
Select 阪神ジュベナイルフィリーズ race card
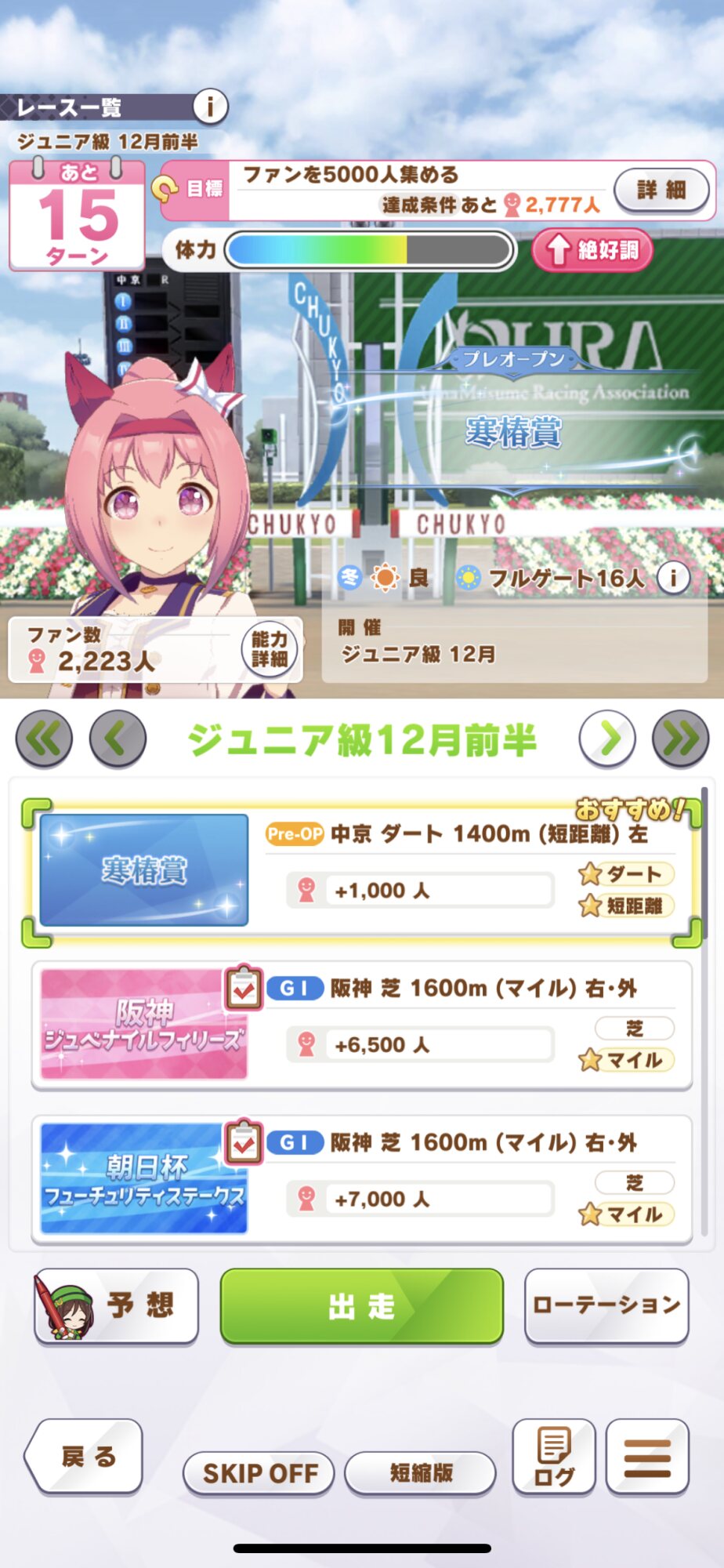coord(361,1025)
